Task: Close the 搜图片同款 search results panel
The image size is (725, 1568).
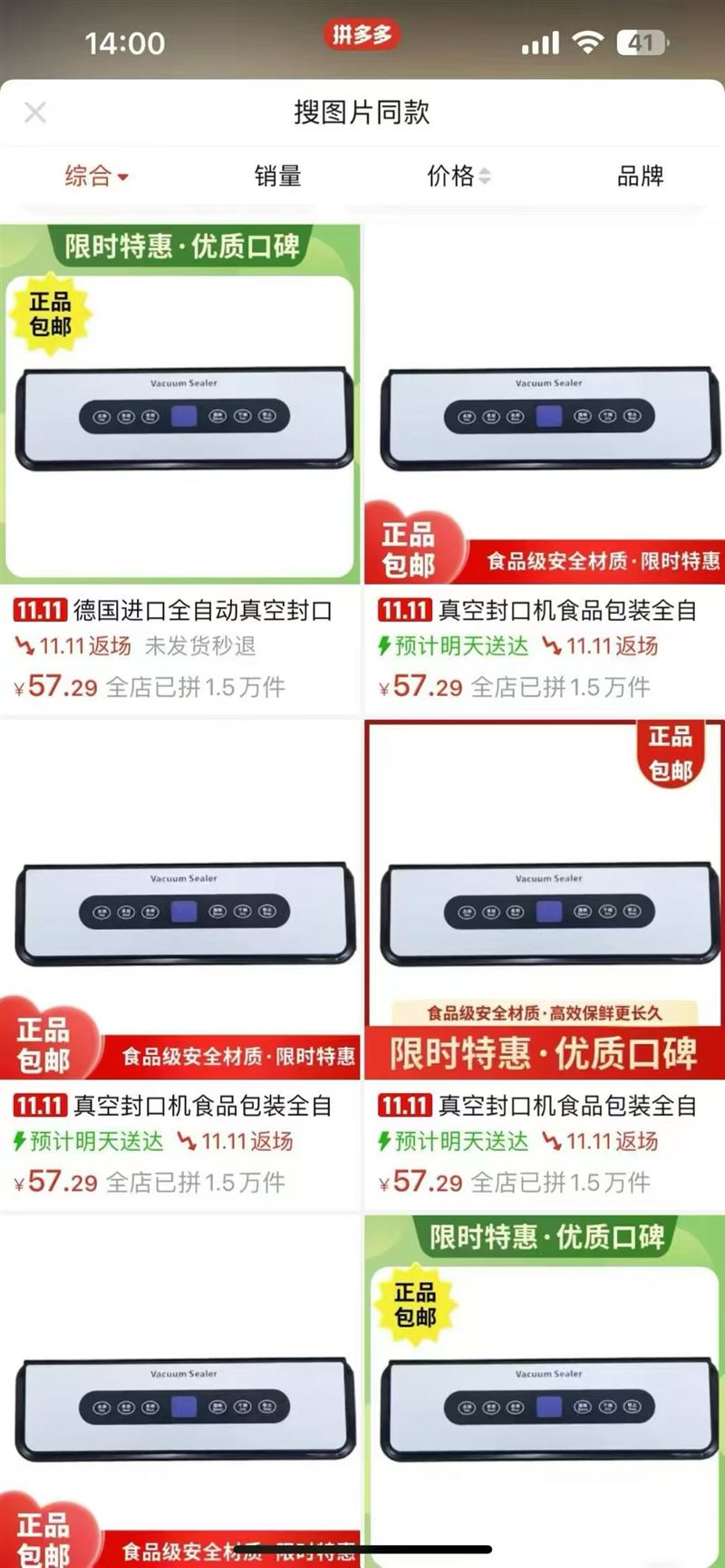Action: click(x=35, y=112)
